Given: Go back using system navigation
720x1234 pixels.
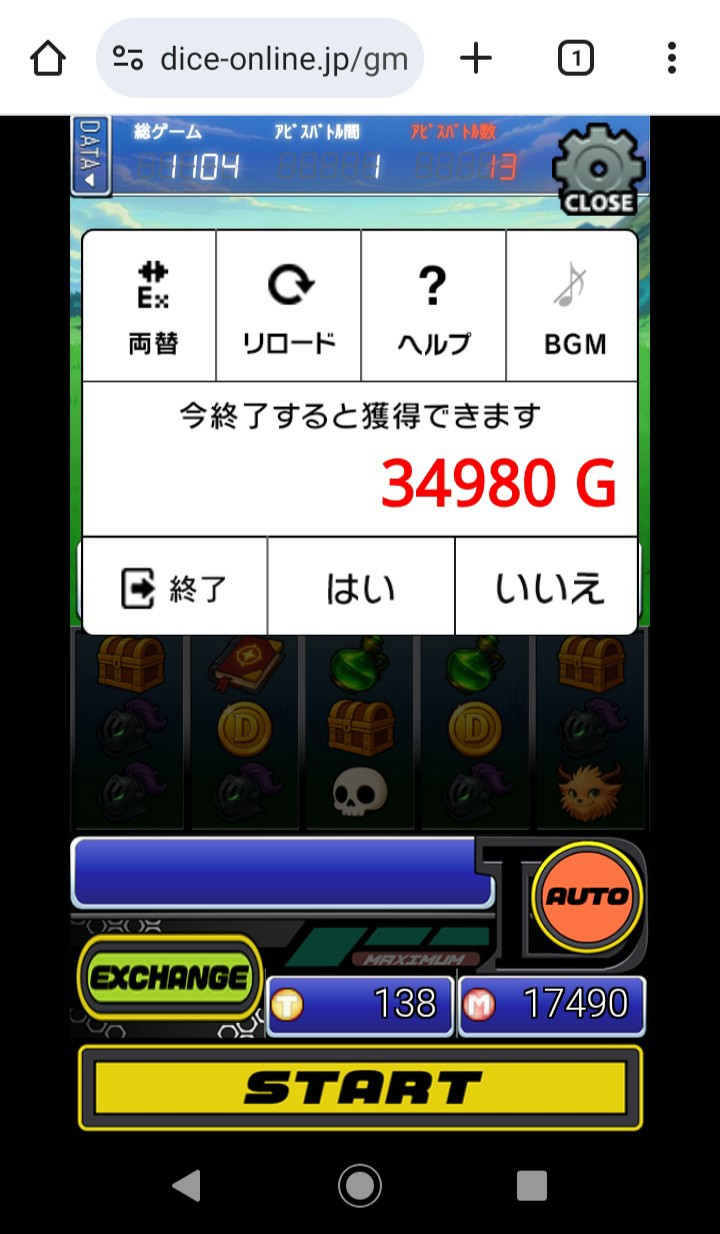Looking at the screenshot, I should 186,1186.
